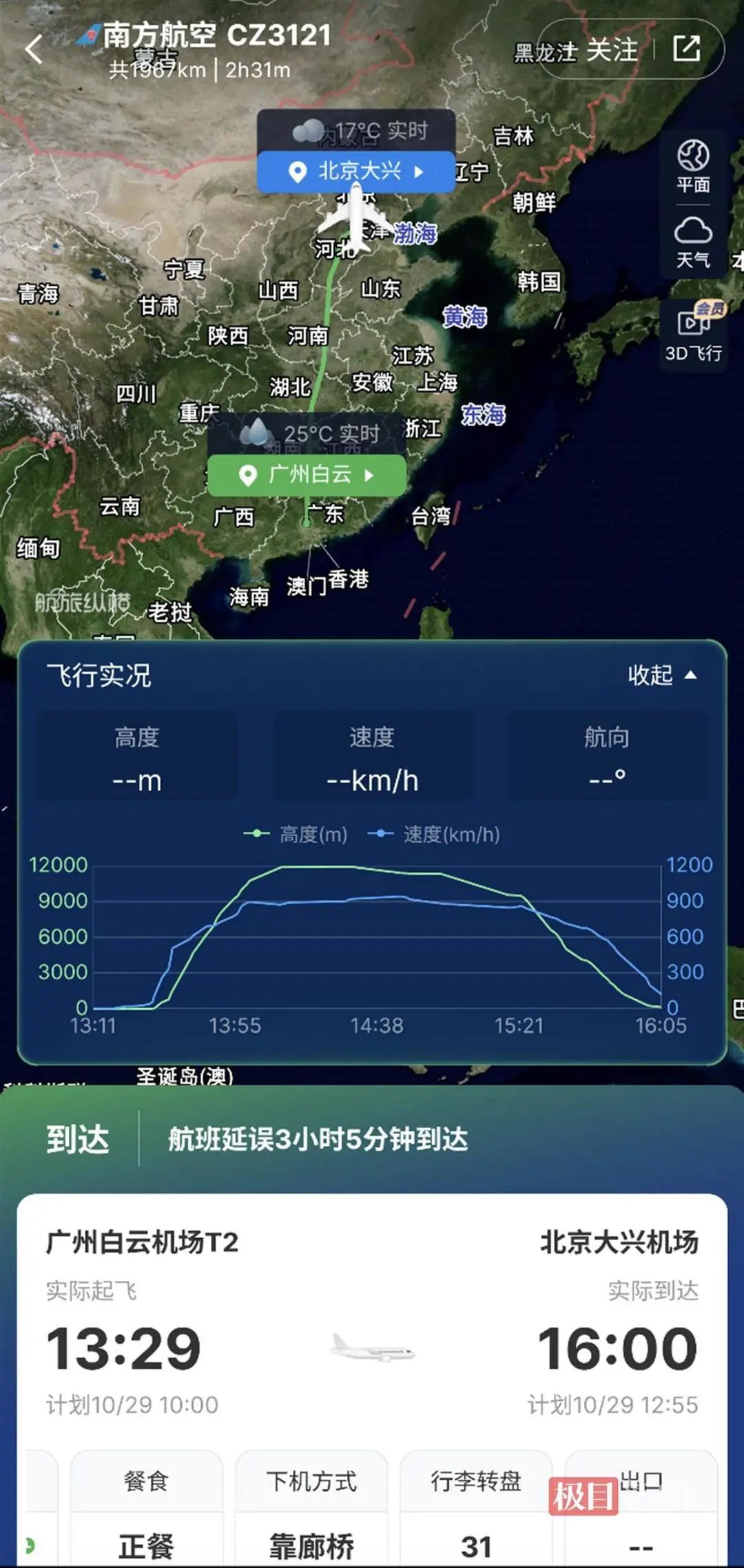Viewport: 744px width, 1568px height.
Task: Expand details with the 广州白云 arrow
Action: tap(368, 474)
